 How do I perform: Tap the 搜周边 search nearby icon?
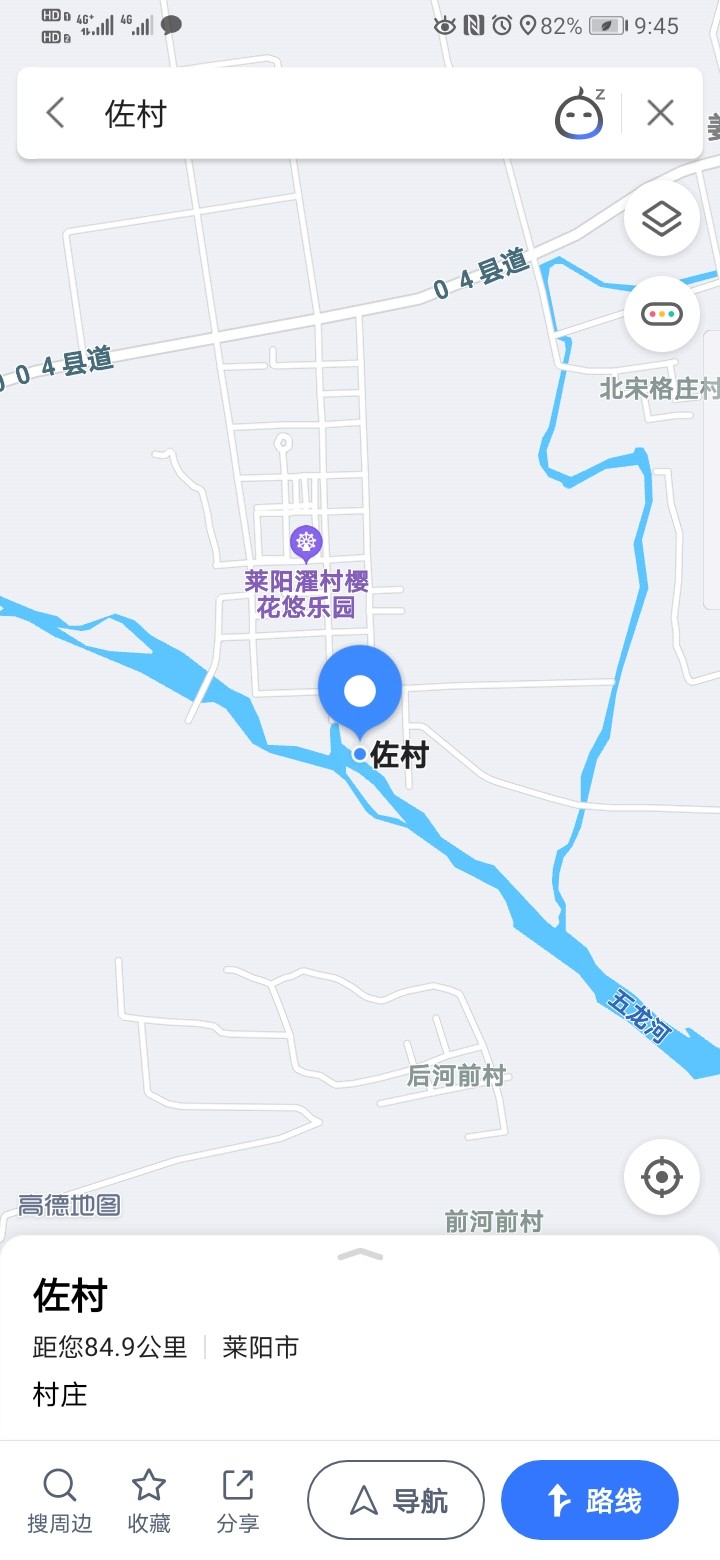61,1502
